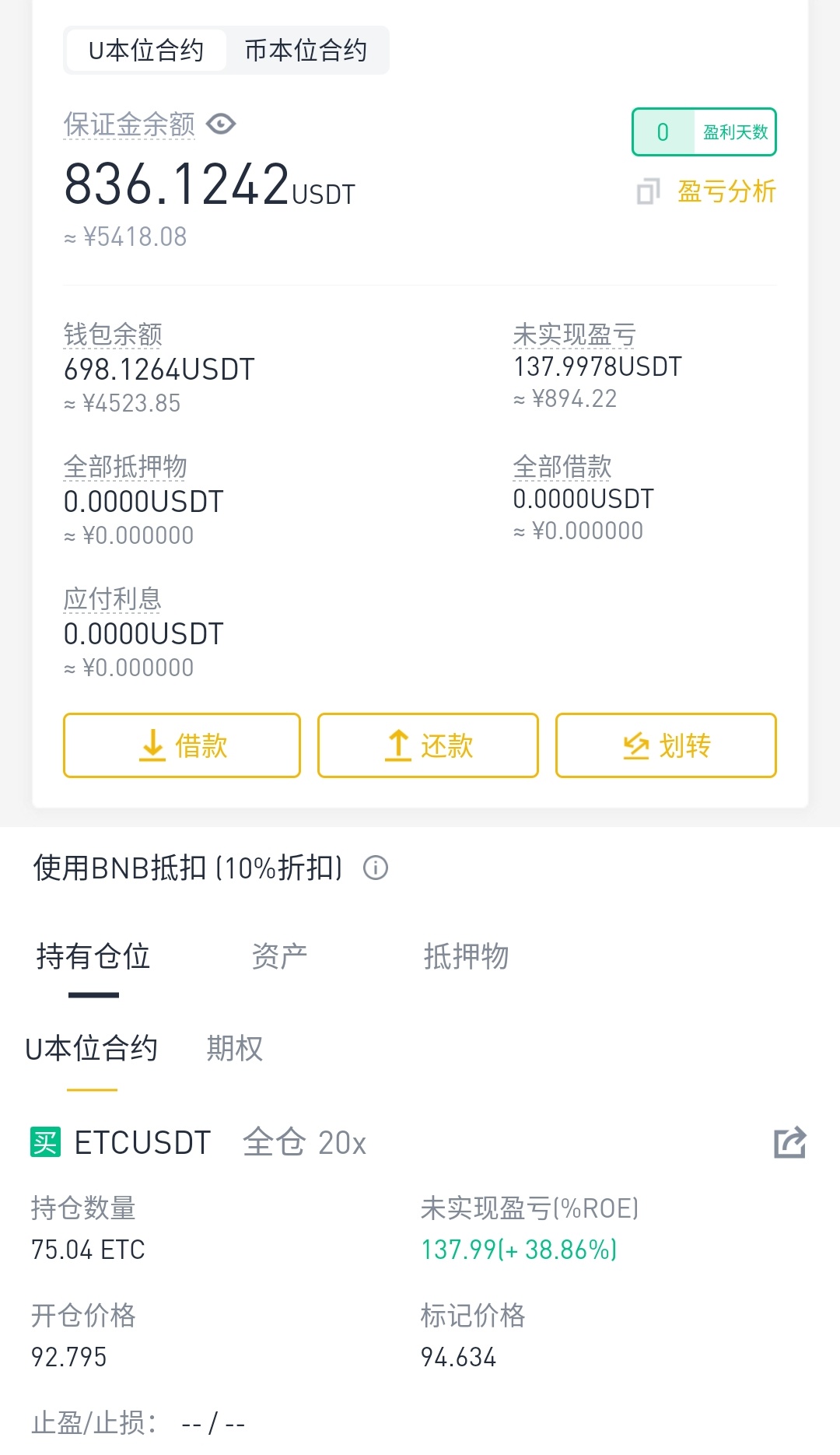Tap the 借款 borrow button
This screenshot has height=1455, width=840.
click(x=182, y=745)
